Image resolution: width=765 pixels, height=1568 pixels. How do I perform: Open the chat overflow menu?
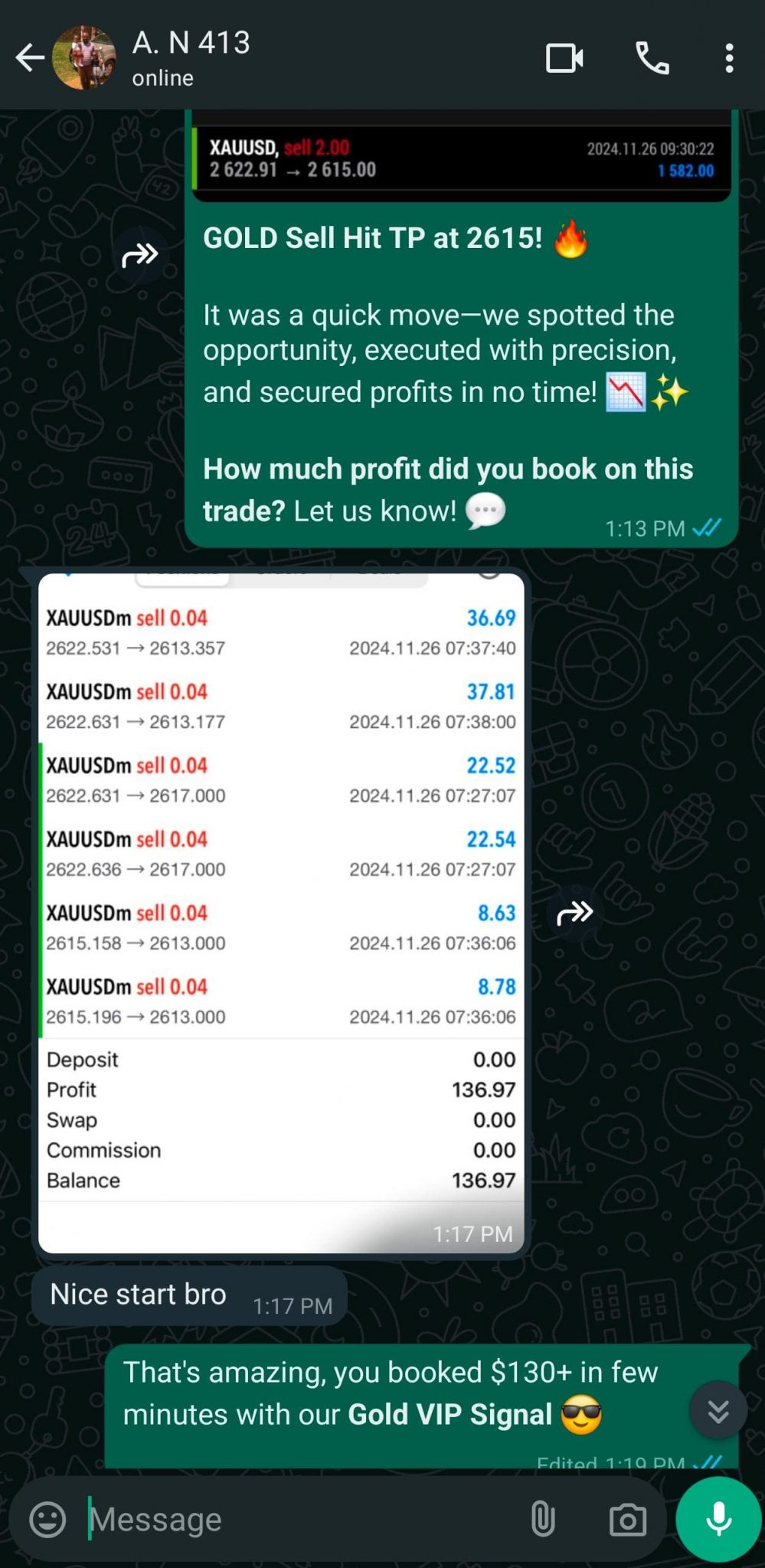(729, 57)
